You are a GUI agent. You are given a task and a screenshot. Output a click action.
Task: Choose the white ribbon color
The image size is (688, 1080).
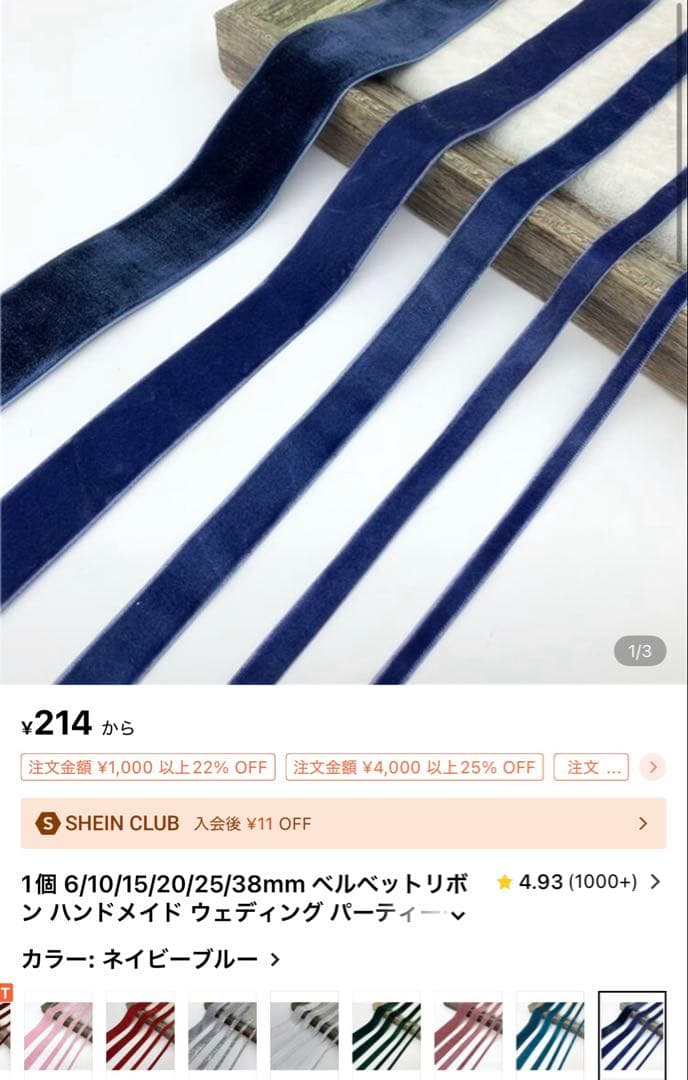(304, 1034)
